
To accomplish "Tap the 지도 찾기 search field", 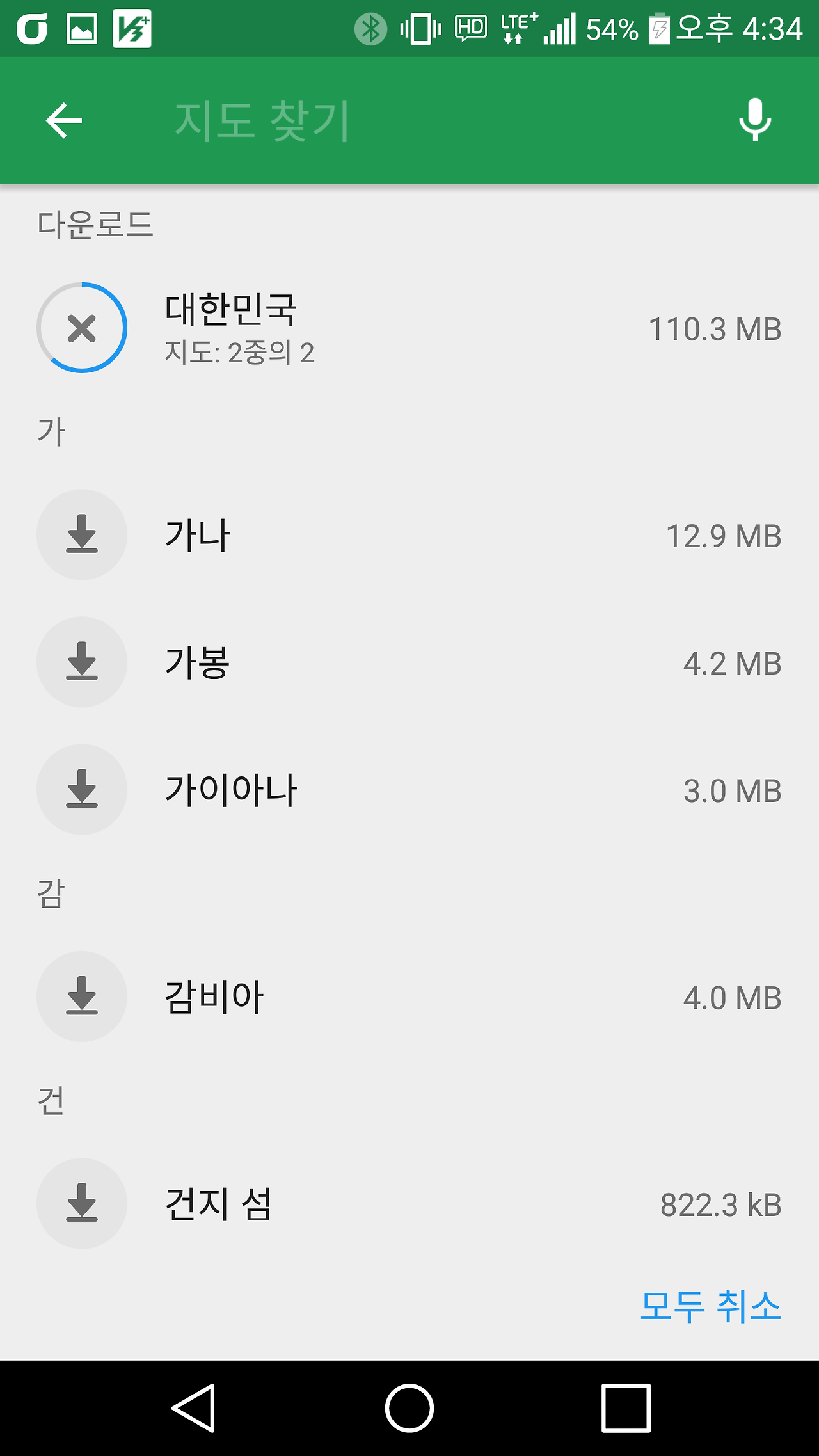I will click(x=409, y=120).
